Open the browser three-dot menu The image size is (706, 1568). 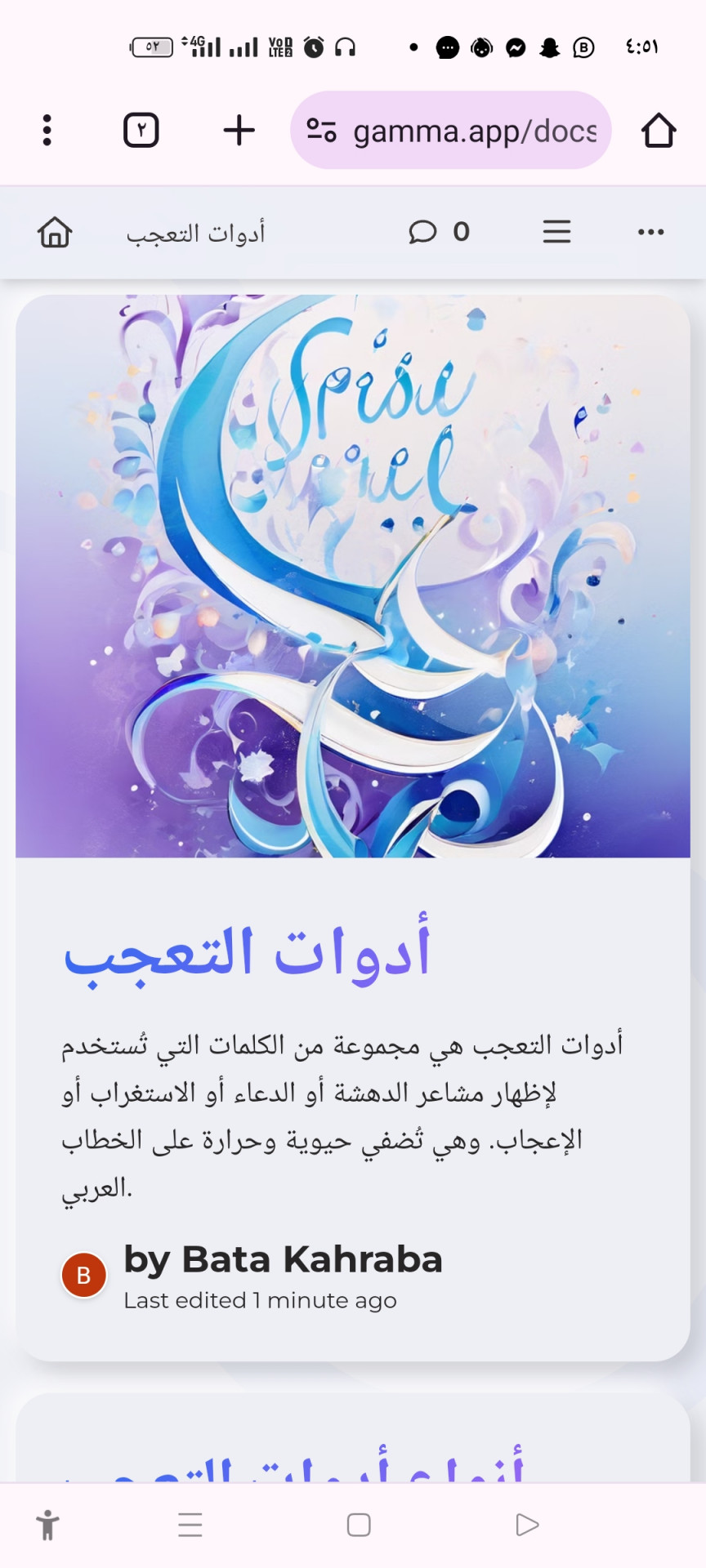(47, 131)
